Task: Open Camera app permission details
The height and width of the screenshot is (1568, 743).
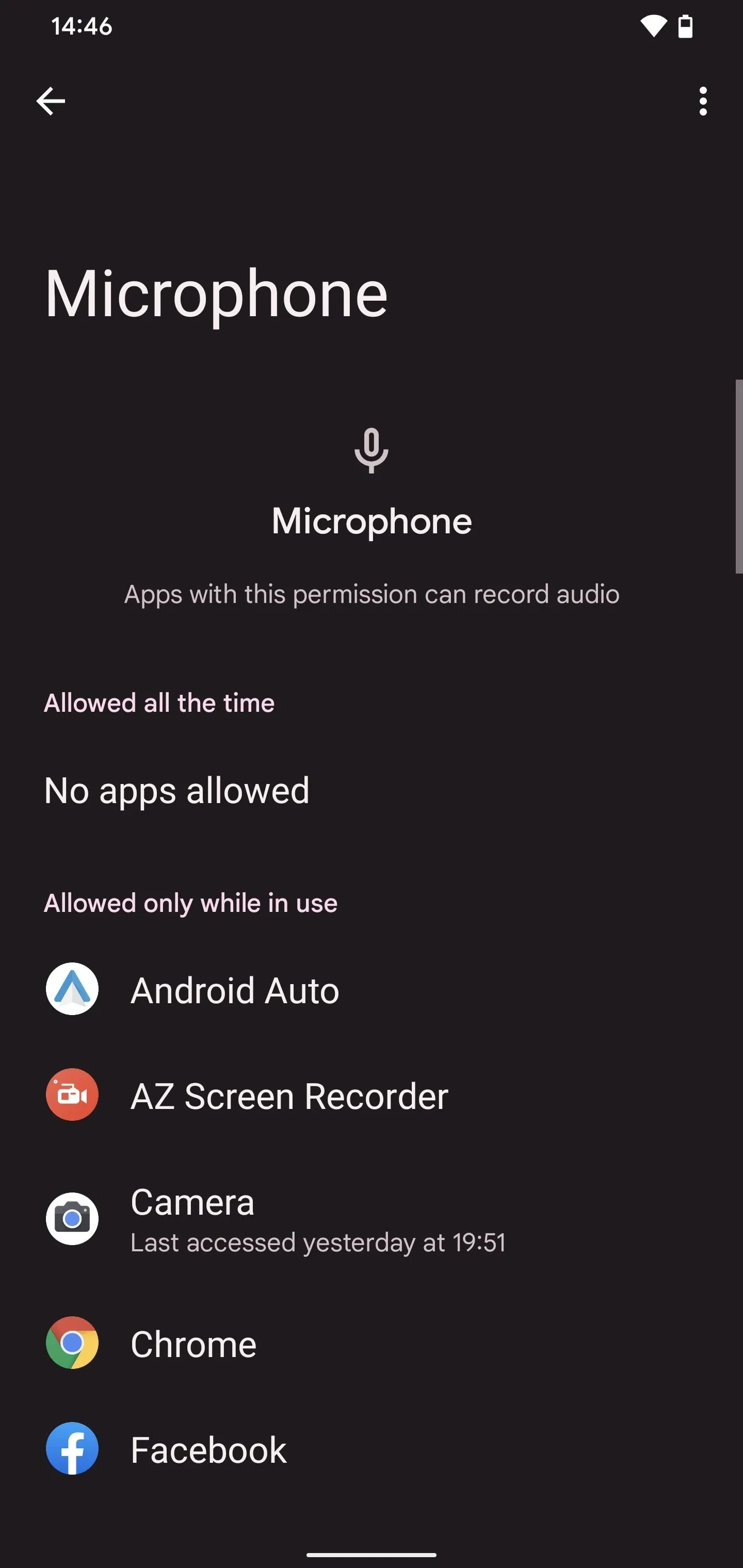Action: pyautogui.click(x=372, y=1219)
